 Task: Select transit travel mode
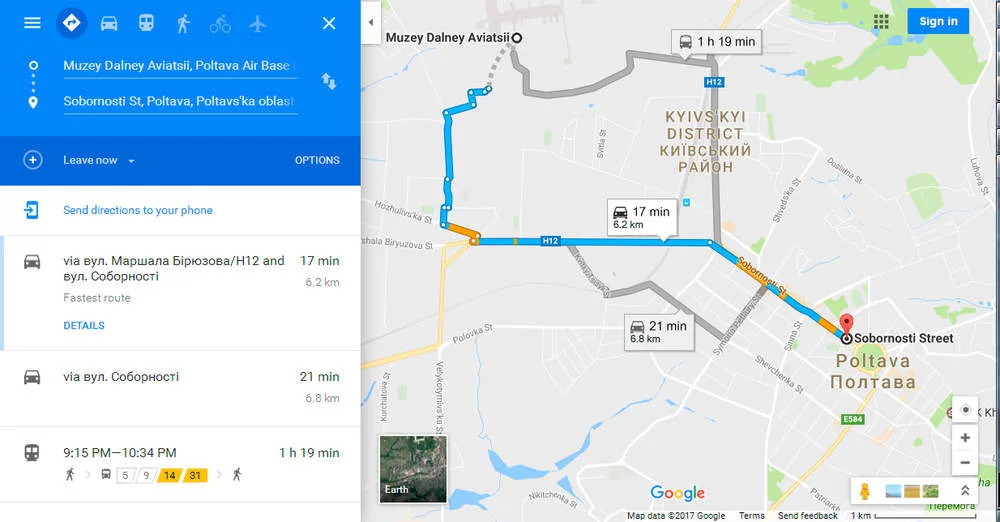(146, 23)
